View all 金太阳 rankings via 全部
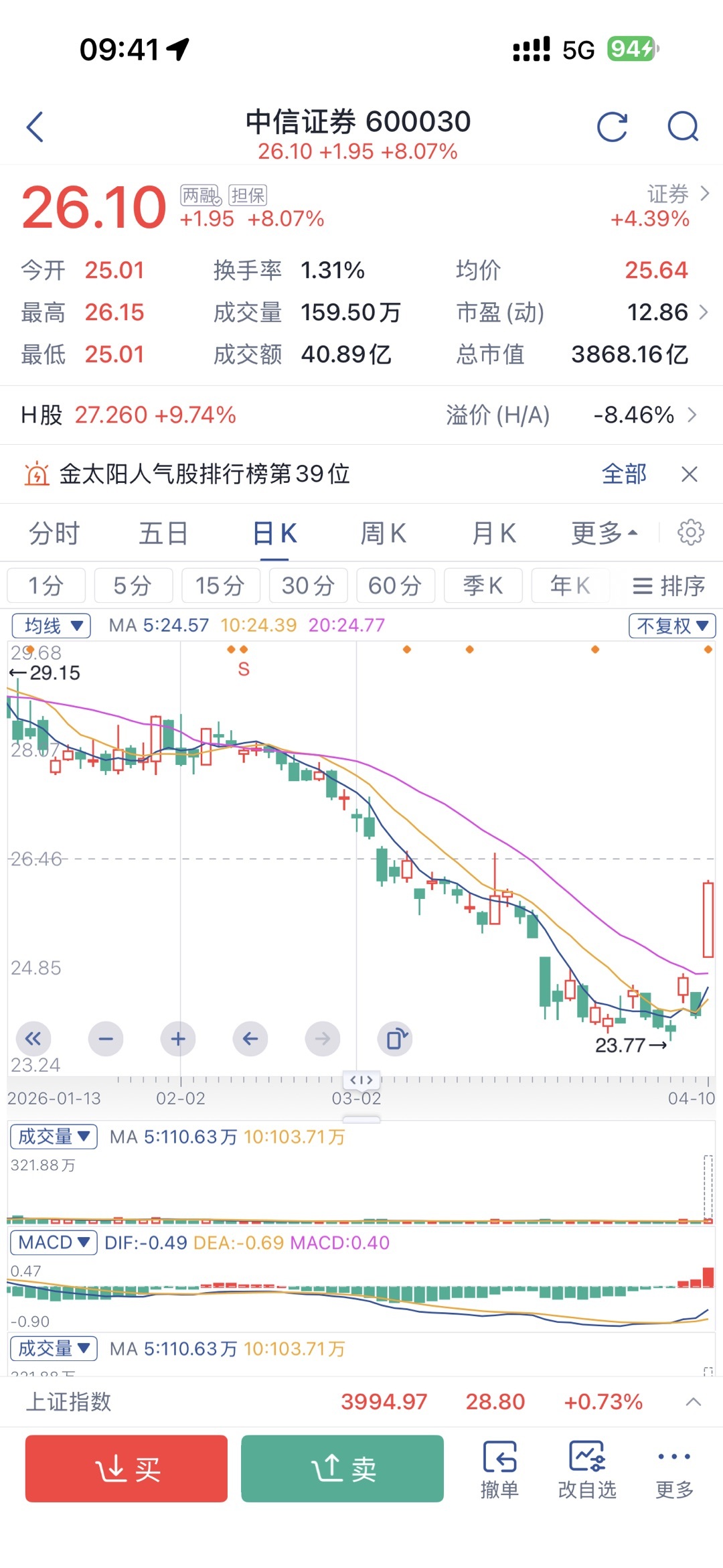This screenshot has height=1568, width=723. [x=624, y=474]
